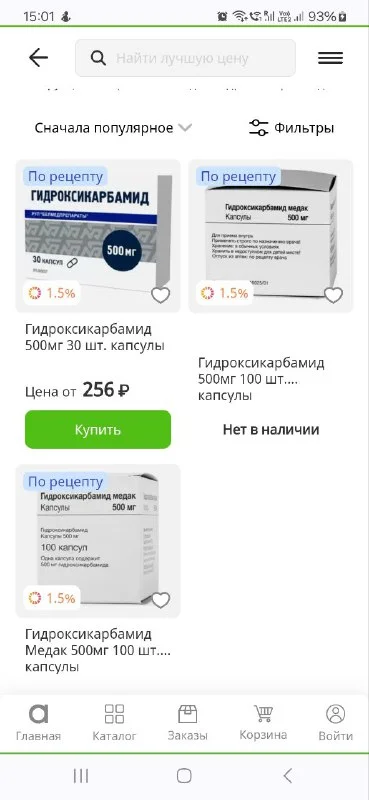Open the Каталог tab

point(114,722)
